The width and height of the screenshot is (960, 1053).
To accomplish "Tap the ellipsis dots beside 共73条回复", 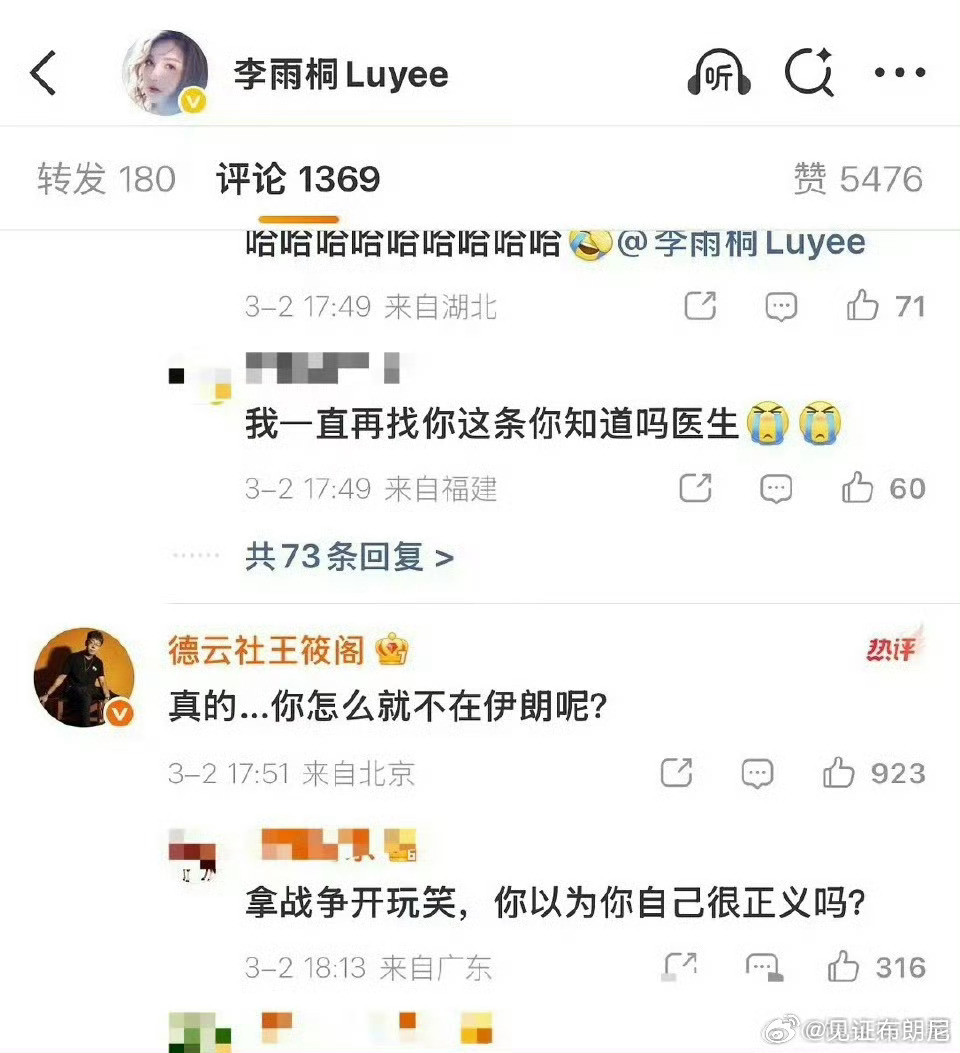I will (194, 558).
